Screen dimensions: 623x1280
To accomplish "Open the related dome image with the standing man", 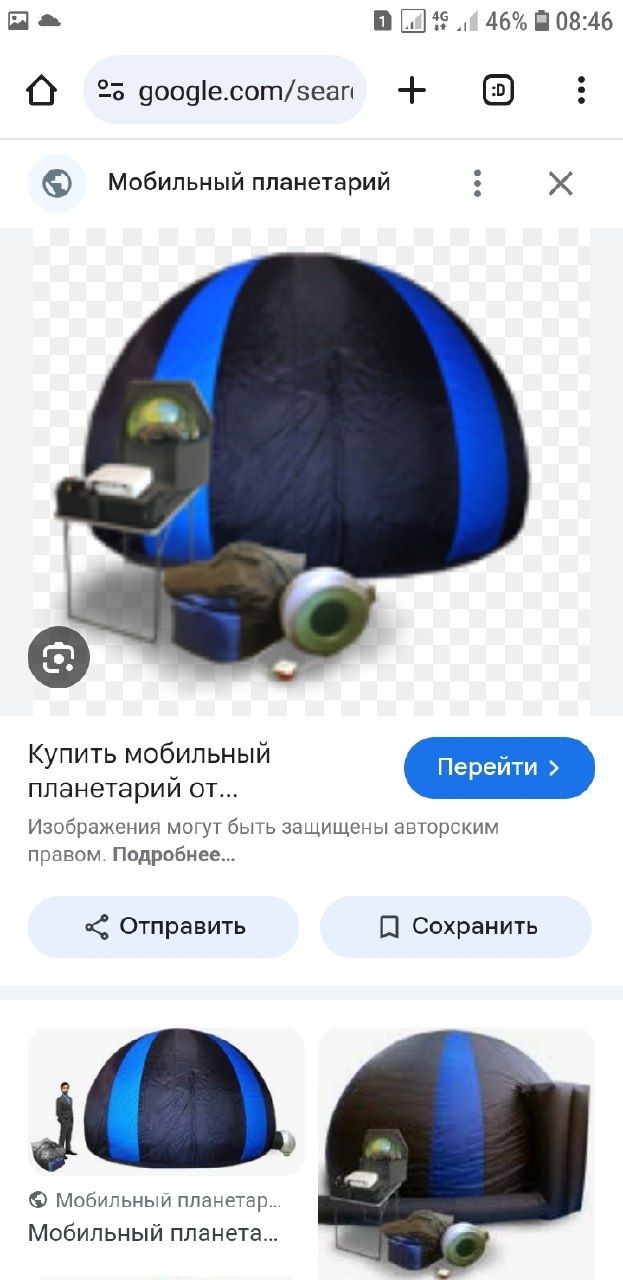I will (x=166, y=1101).
